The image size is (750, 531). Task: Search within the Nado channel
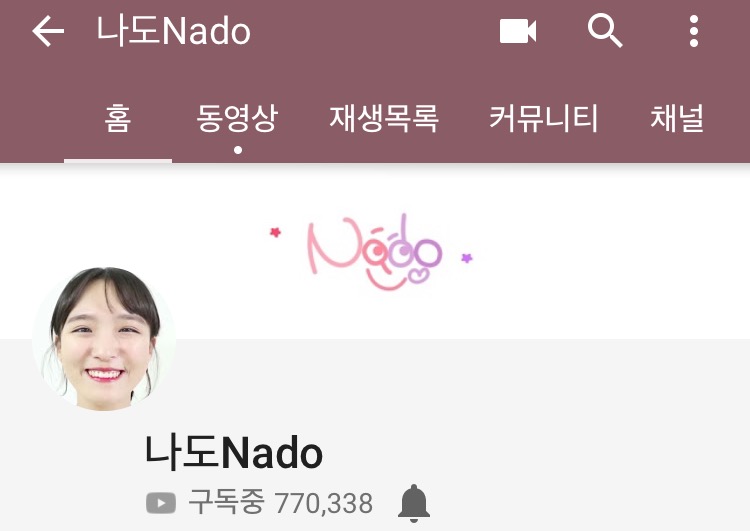tap(605, 32)
